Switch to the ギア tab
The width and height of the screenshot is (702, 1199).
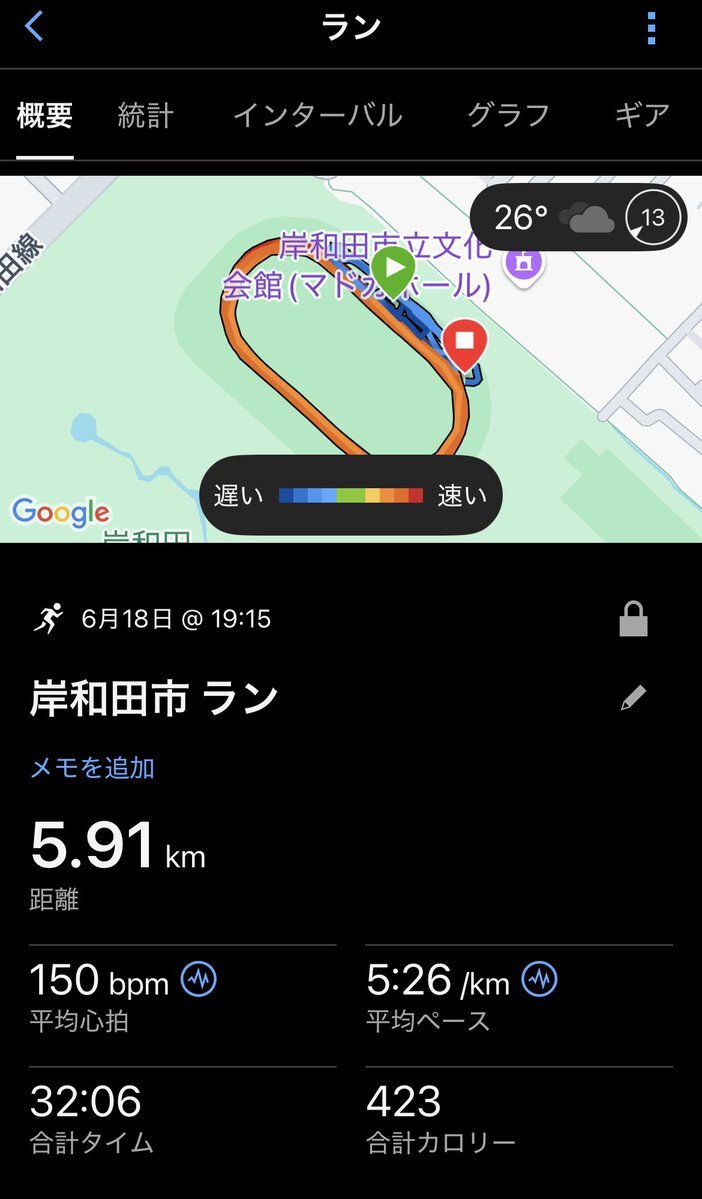tap(642, 115)
